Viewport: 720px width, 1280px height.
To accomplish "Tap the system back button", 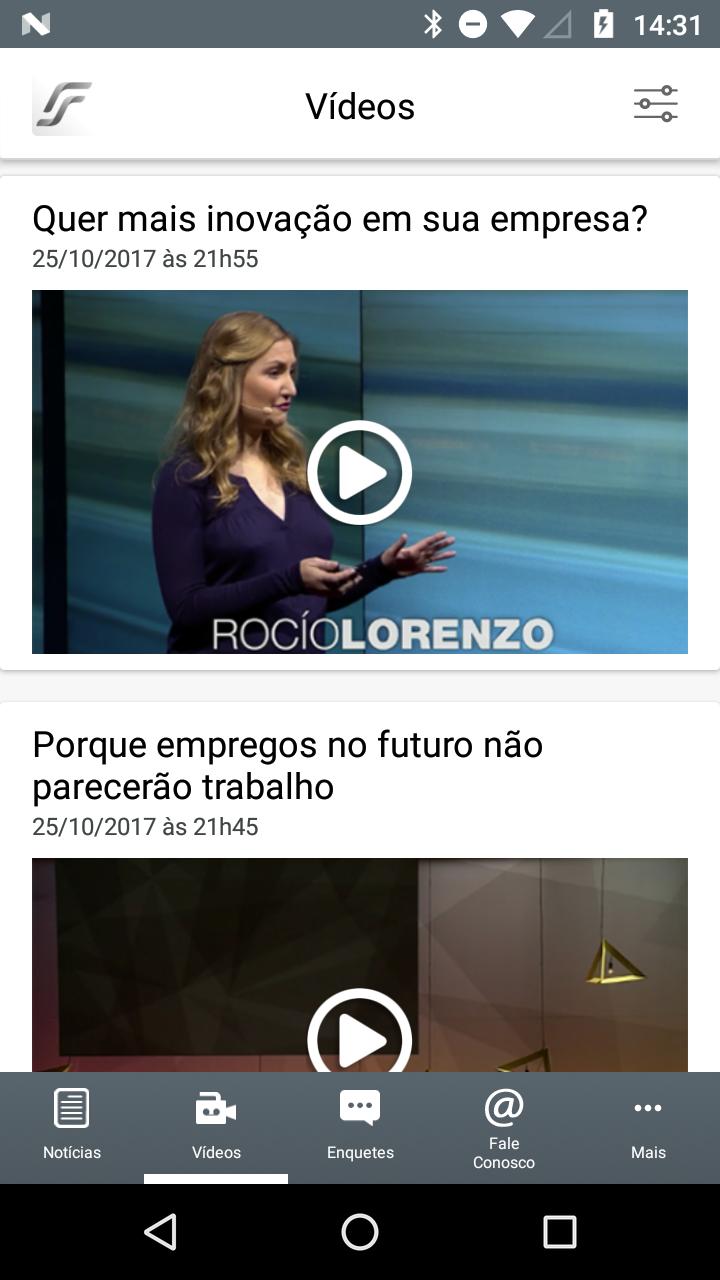I will coord(160,1232).
